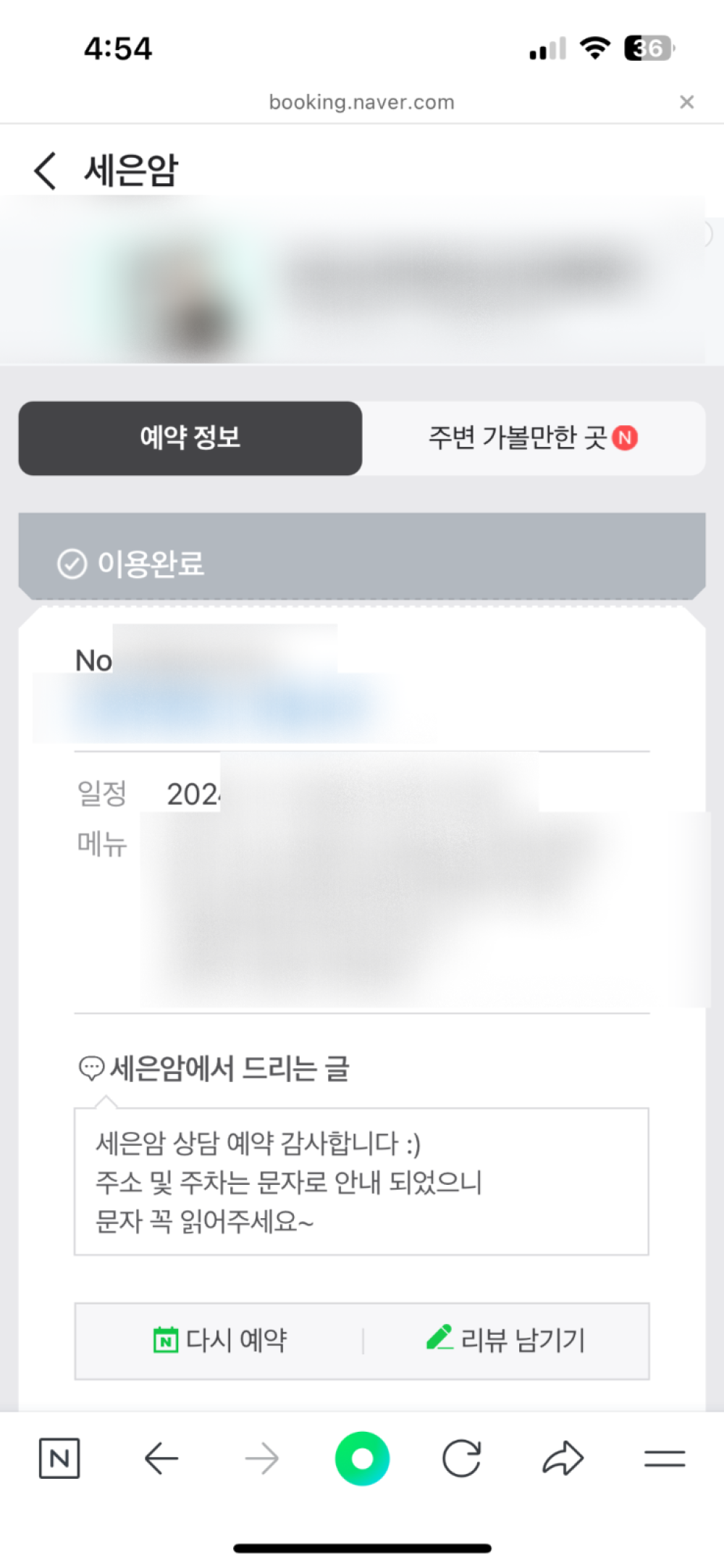The width and height of the screenshot is (724, 1568).
Task: Open the browser hamburger menu
Action: [x=664, y=1458]
